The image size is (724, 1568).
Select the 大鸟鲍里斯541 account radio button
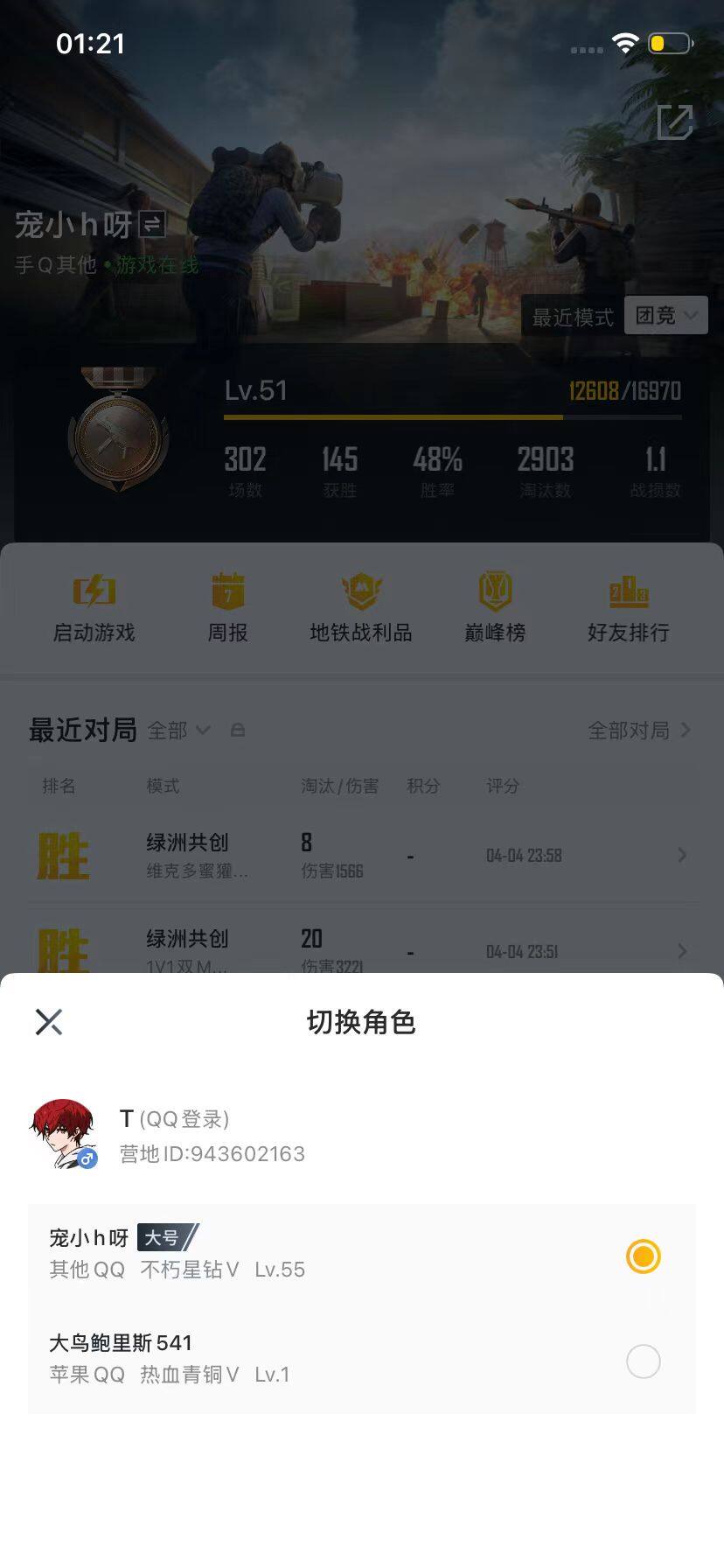tap(643, 1361)
